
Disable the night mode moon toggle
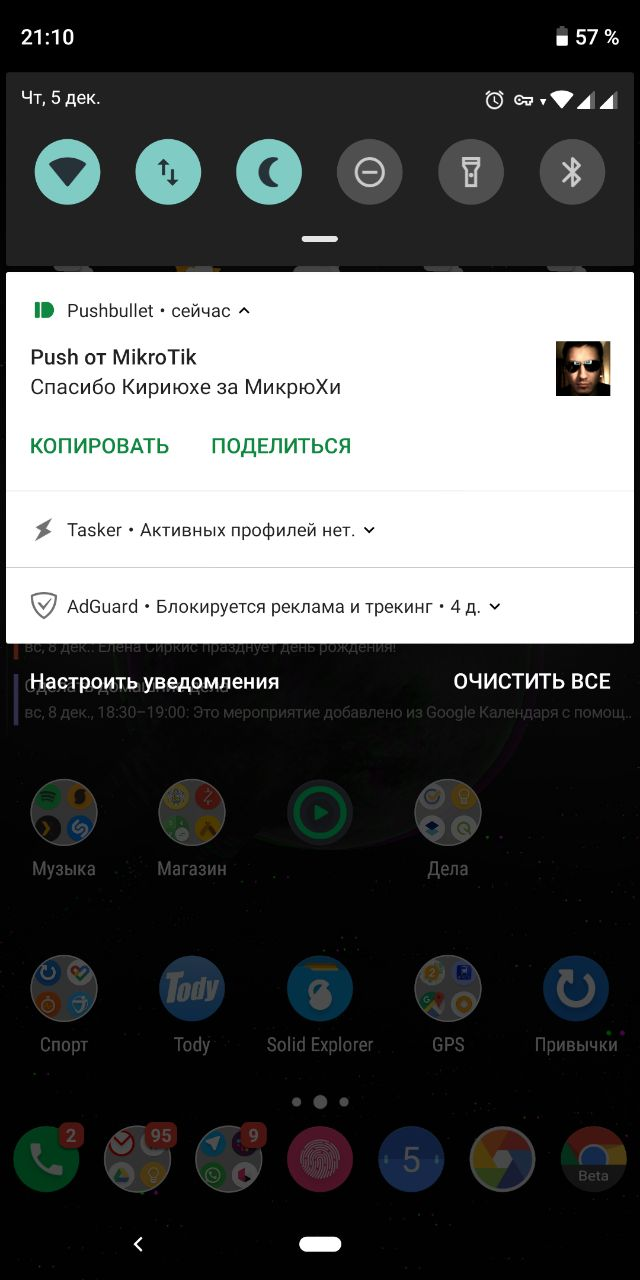coord(269,173)
